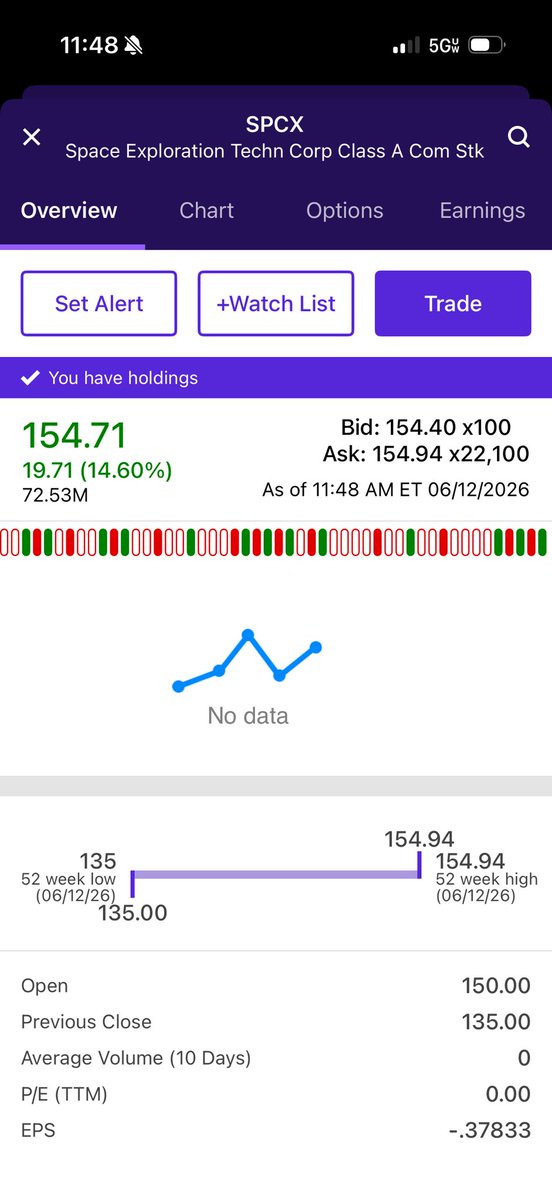Open the symbol search magnifier
The width and height of the screenshot is (552, 1200).
click(519, 137)
